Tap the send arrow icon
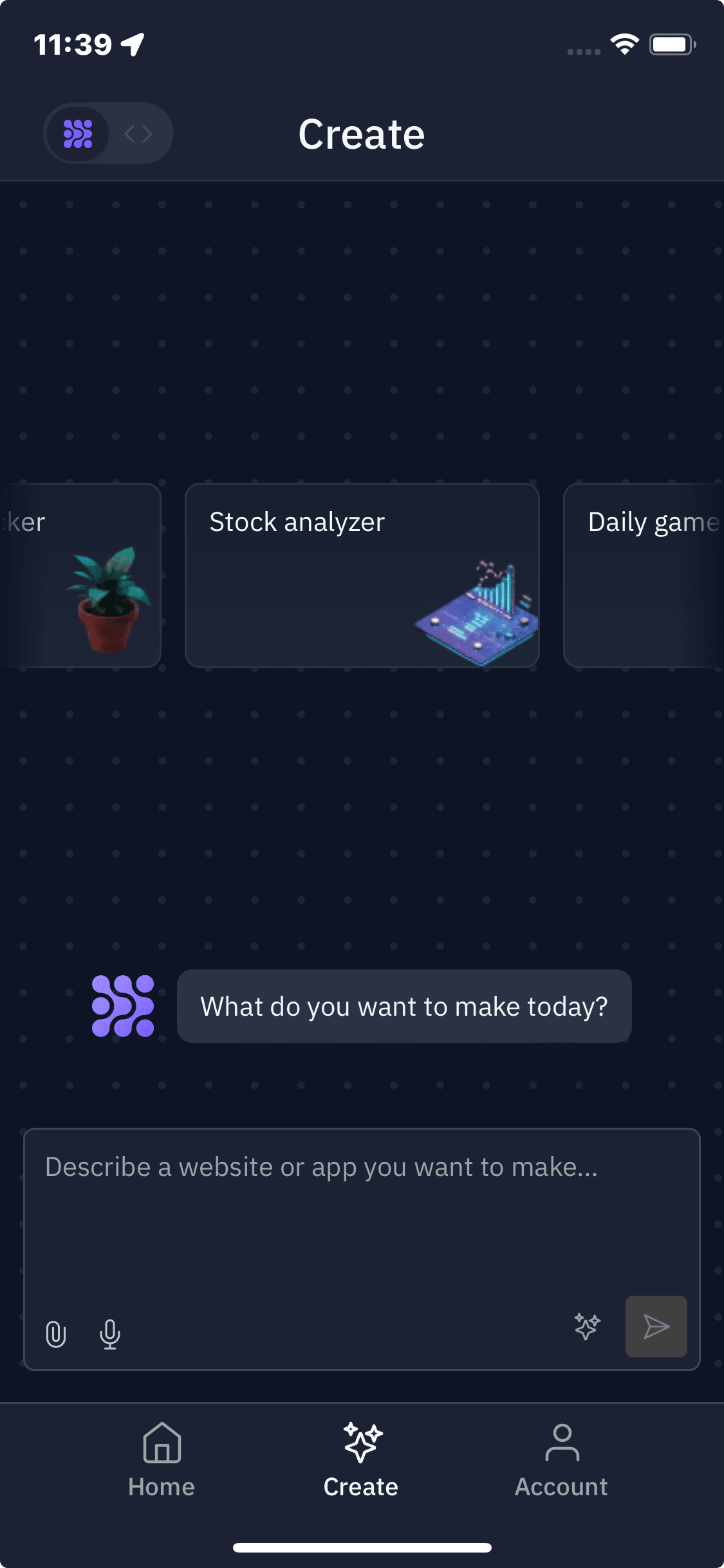The height and width of the screenshot is (1568, 724). click(x=655, y=1326)
